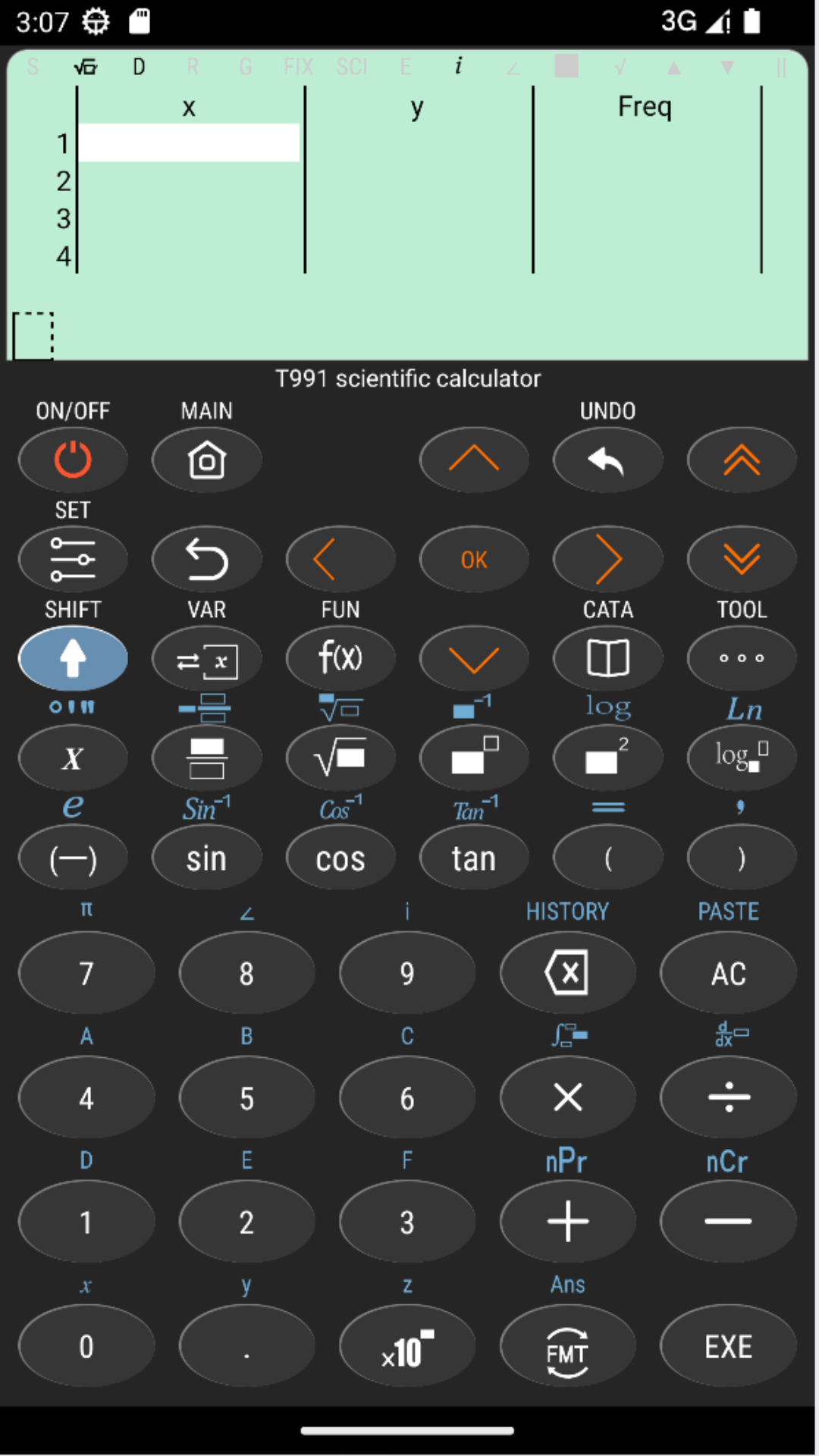Image resolution: width=819 pixels, height=1456 pixels.
Task: Tap the UNDO arrow key
Action: pos(608,460)
